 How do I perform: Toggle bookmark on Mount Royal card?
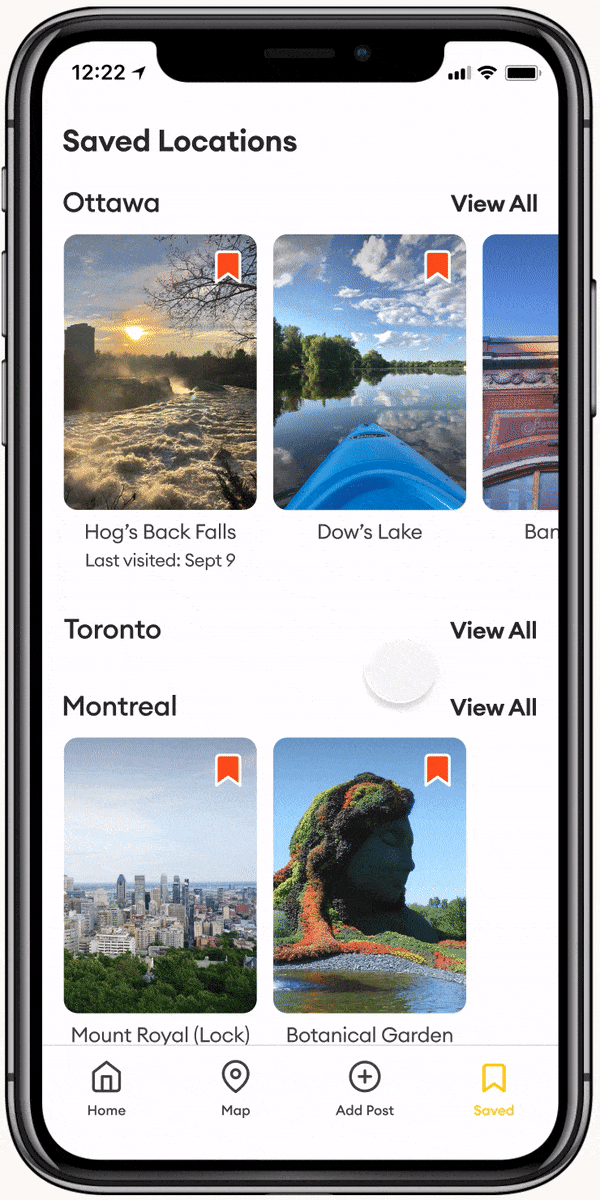228,770
